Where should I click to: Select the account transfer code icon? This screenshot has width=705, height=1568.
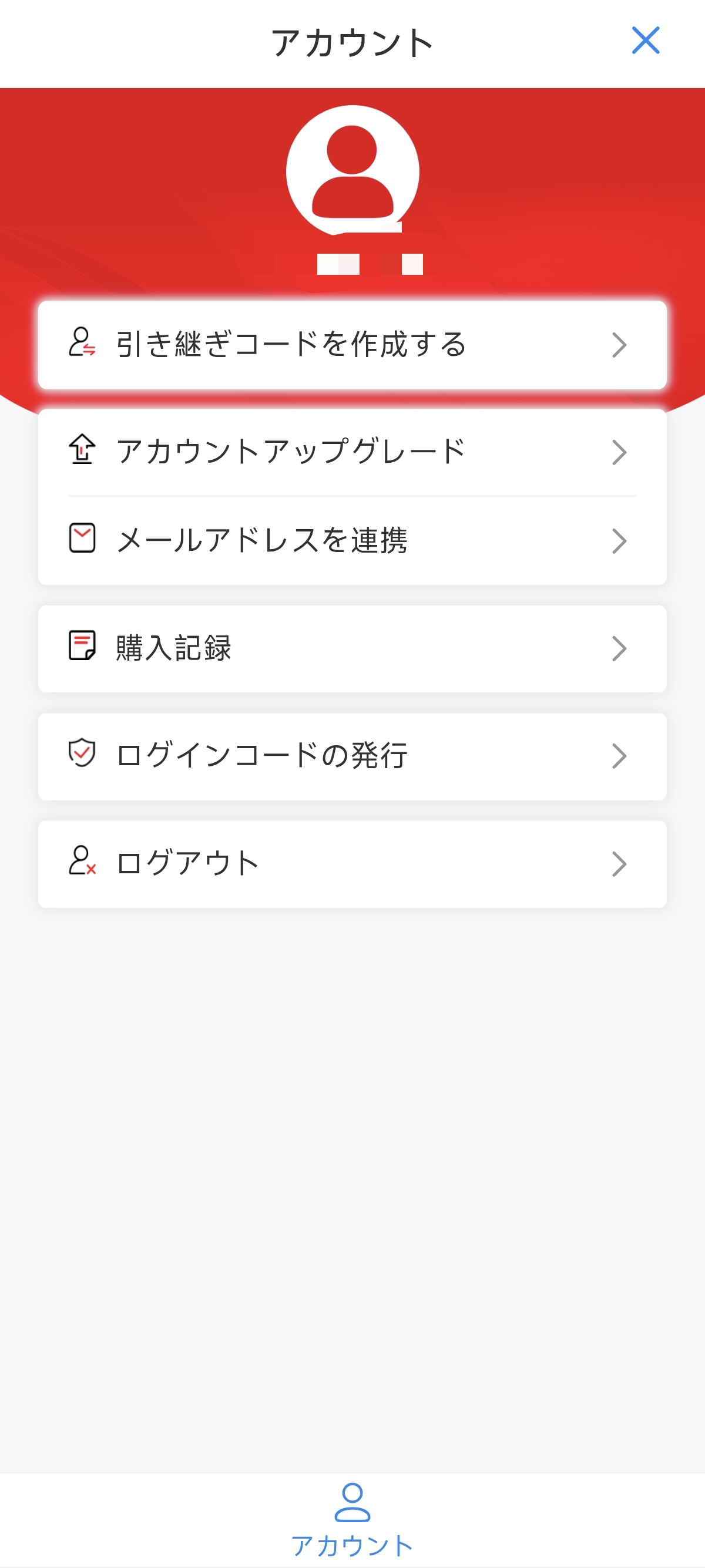pyautogui.click(x=83, y=345)
